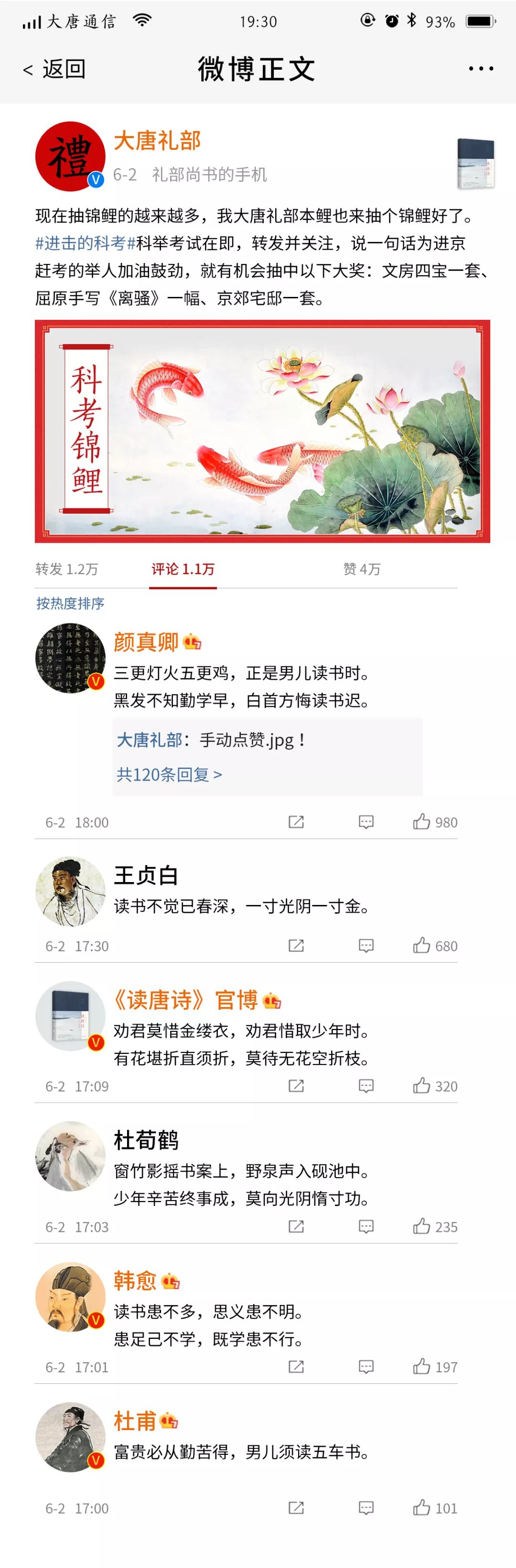Reply to 韩愈's comment

(365, 1367)
